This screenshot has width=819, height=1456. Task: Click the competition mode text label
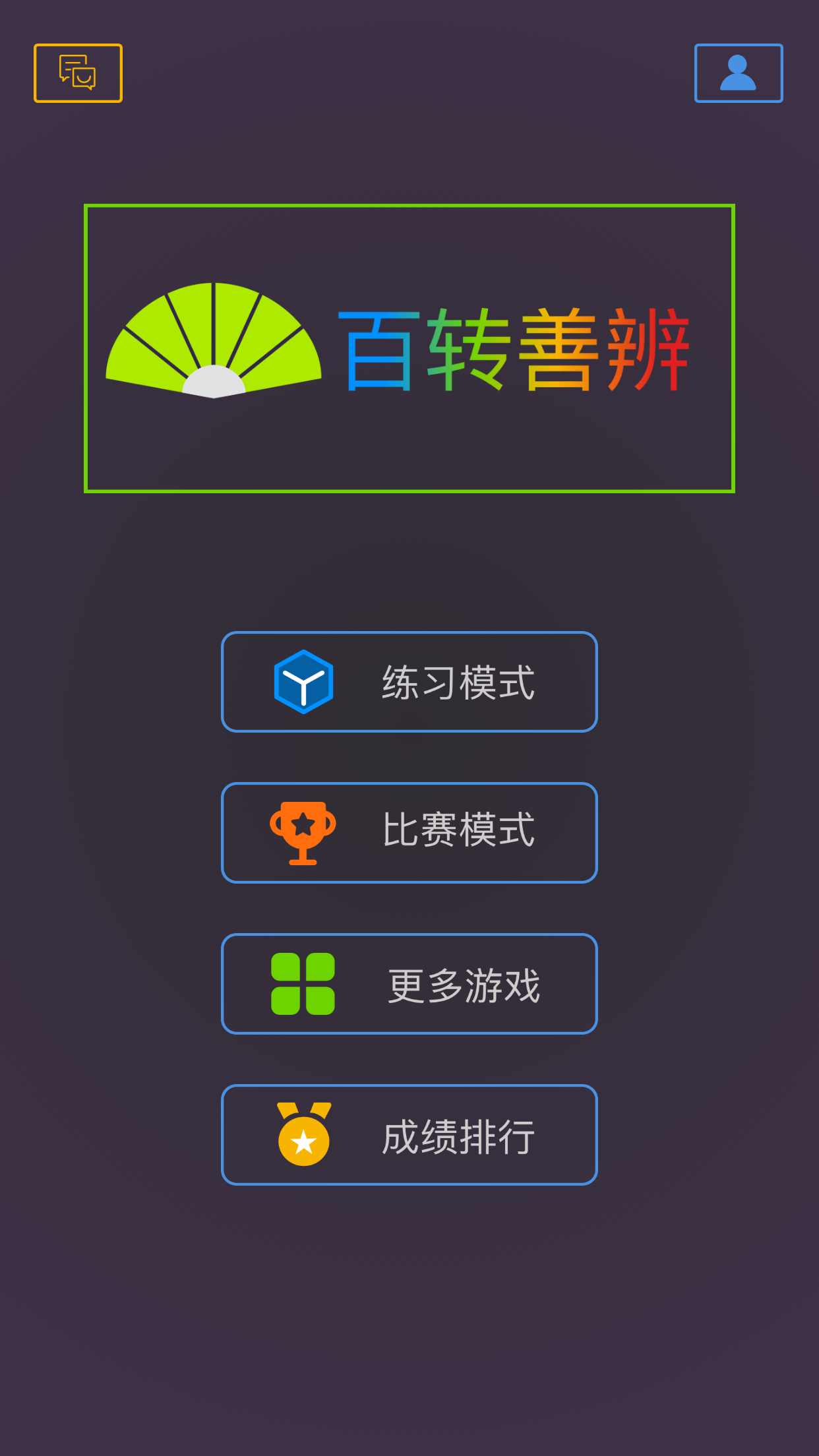[460, 833]
